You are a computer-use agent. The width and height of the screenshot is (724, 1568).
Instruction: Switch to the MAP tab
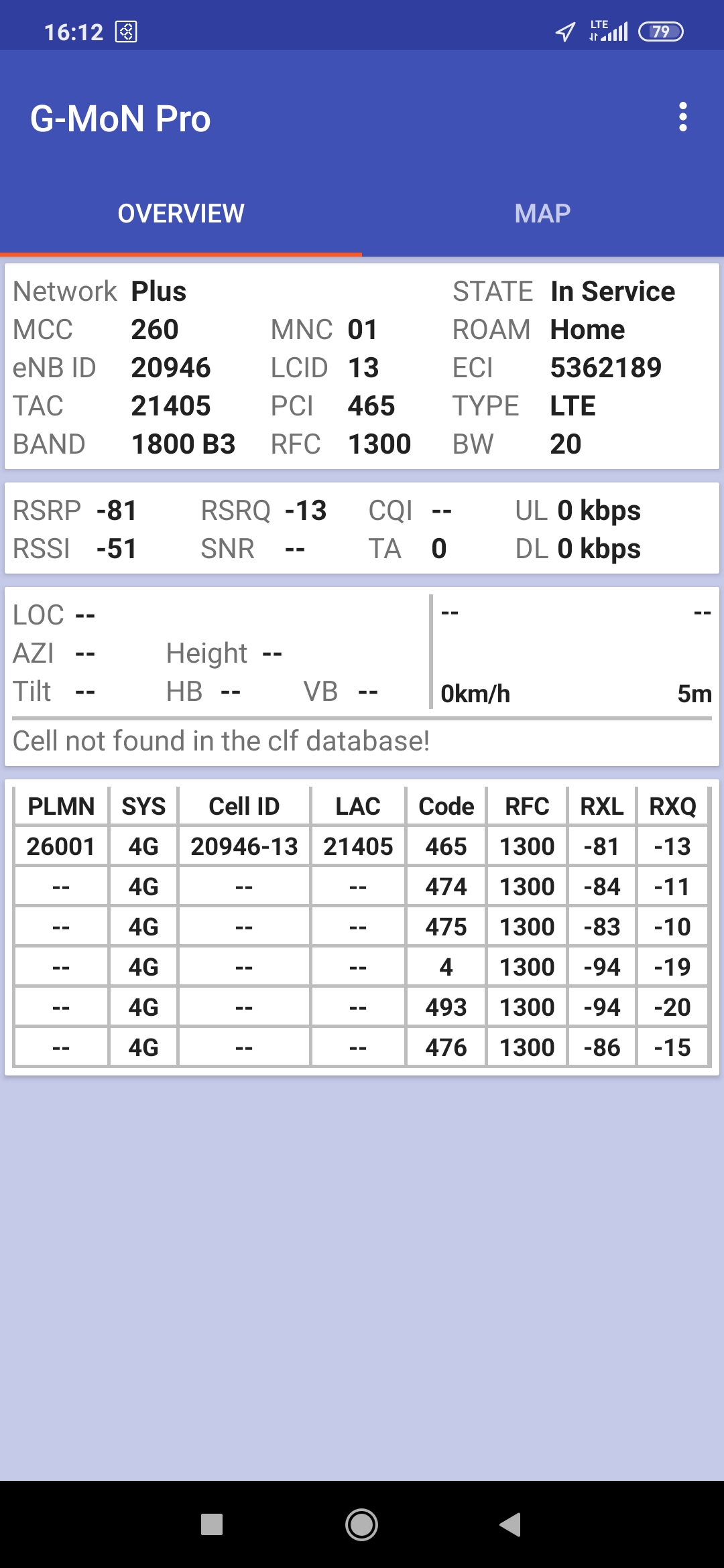coord(542,214)
